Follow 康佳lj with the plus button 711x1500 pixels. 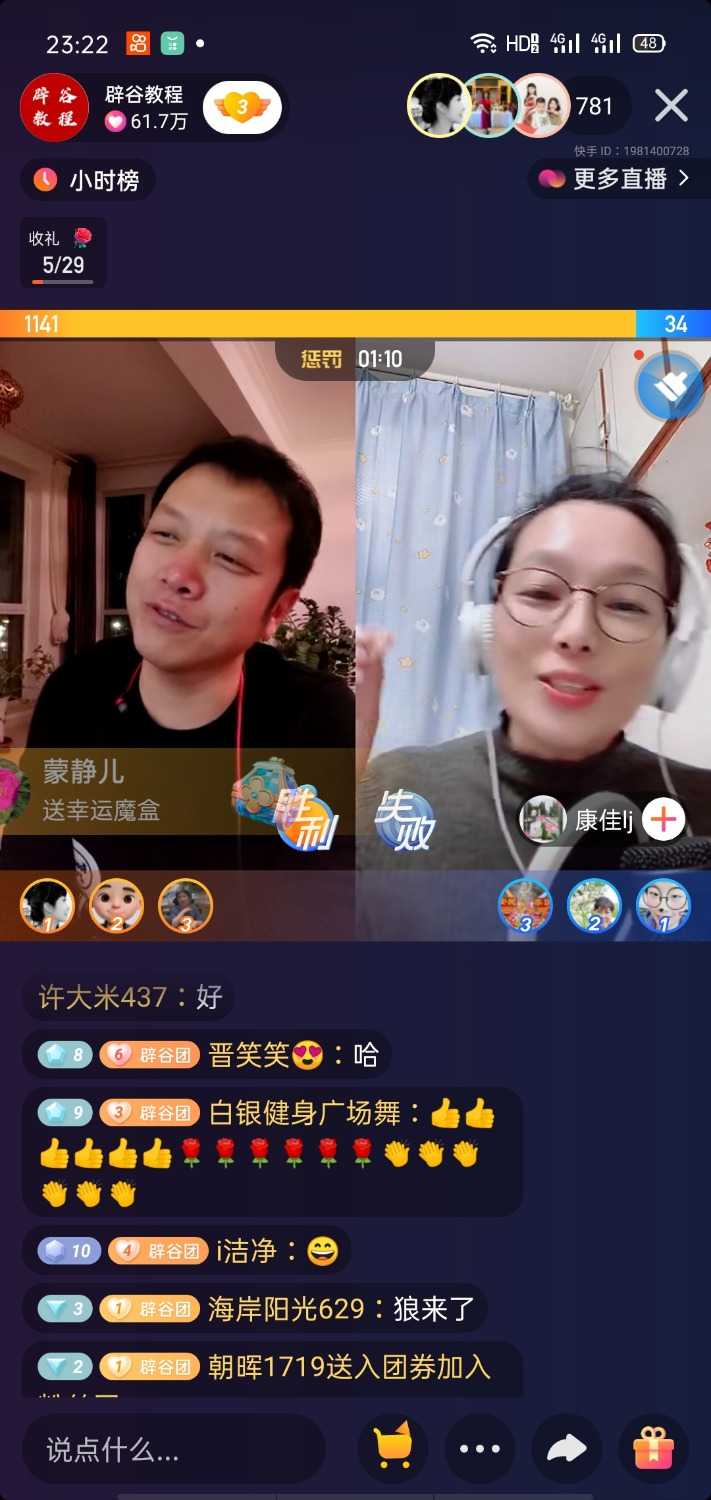(664, 820)
